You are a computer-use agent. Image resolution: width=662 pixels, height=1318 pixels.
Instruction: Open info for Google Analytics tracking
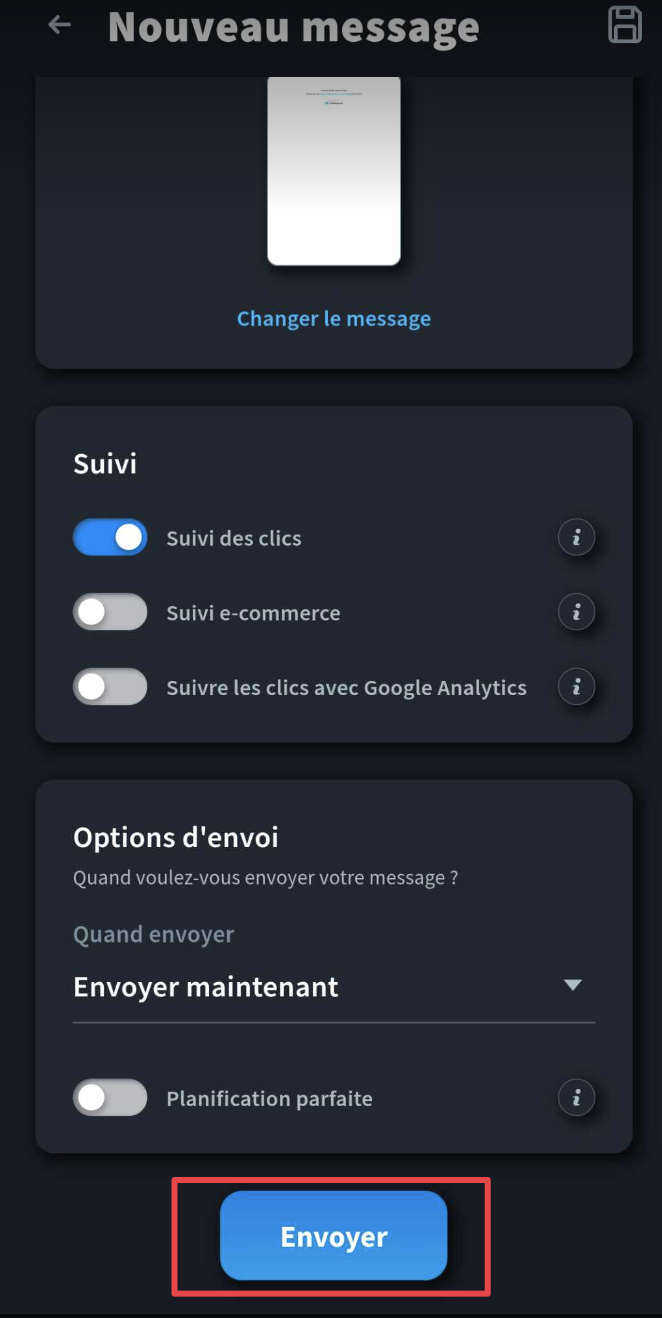coord(576,687)
